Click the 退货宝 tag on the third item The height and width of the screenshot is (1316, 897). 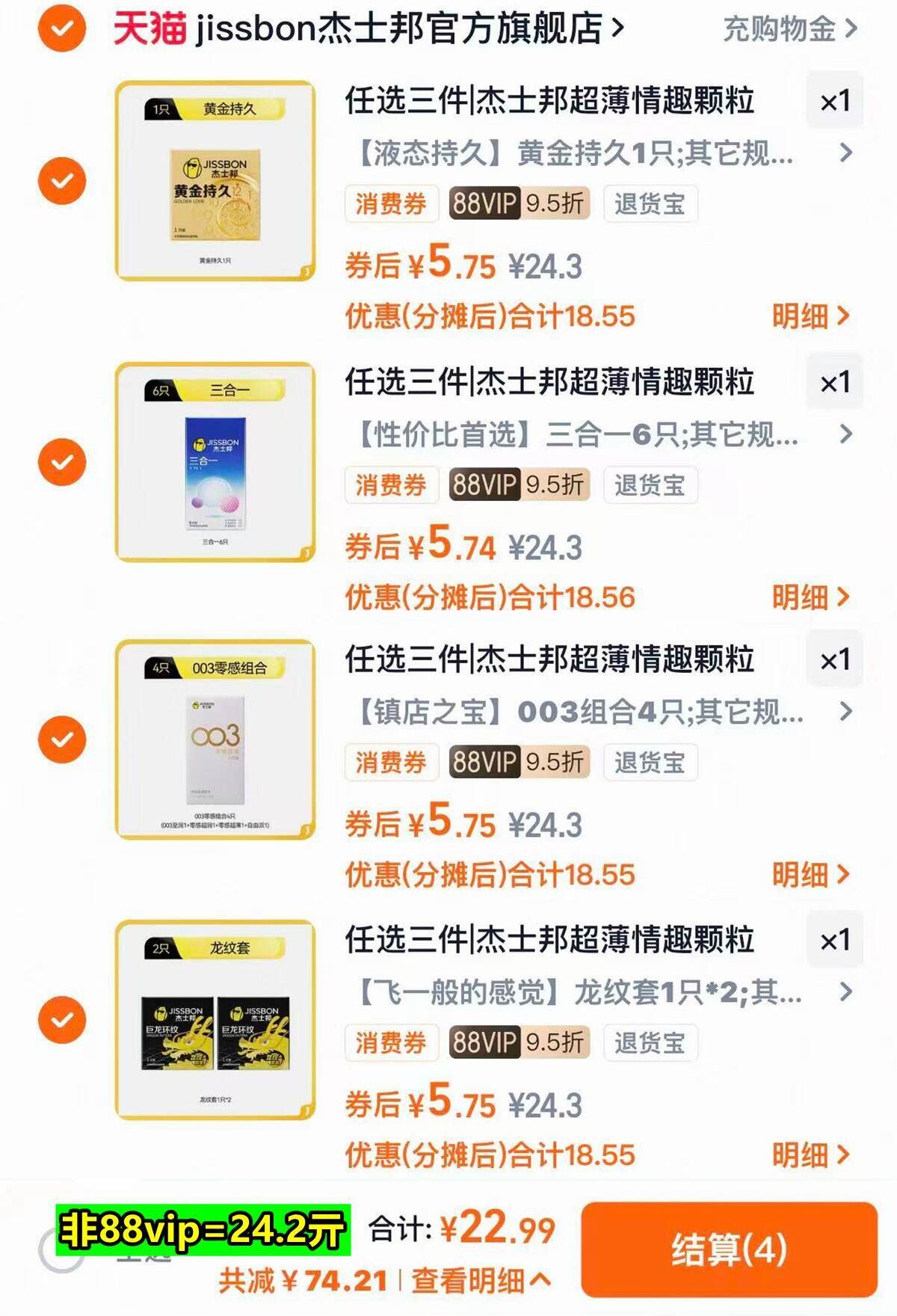pyautogui.click(x=650, y=763)
